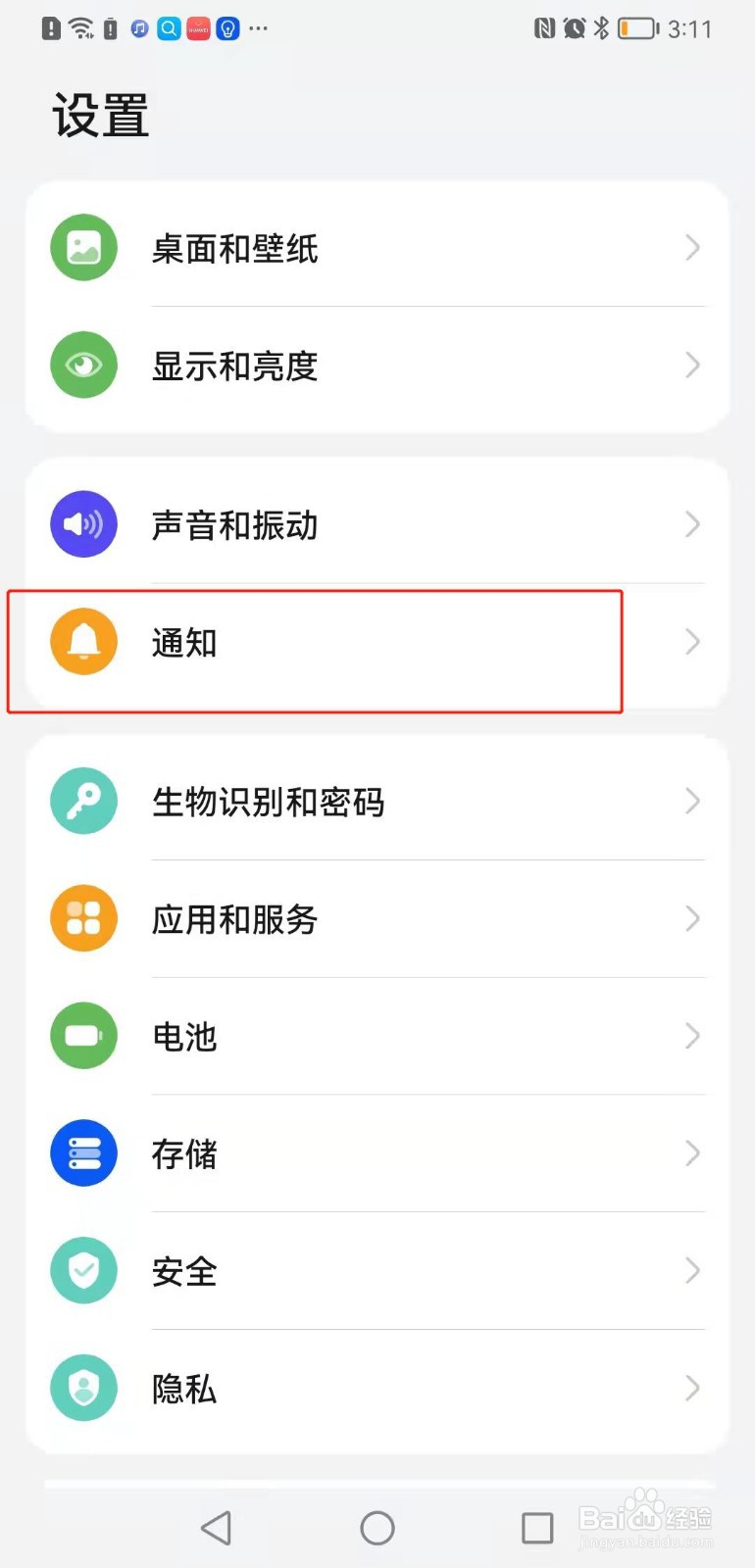Image resolution: width=755 pixels, height=1568 pixels.
Task: Open the 电池 row using its arrow
Action: pos(692,1036)
